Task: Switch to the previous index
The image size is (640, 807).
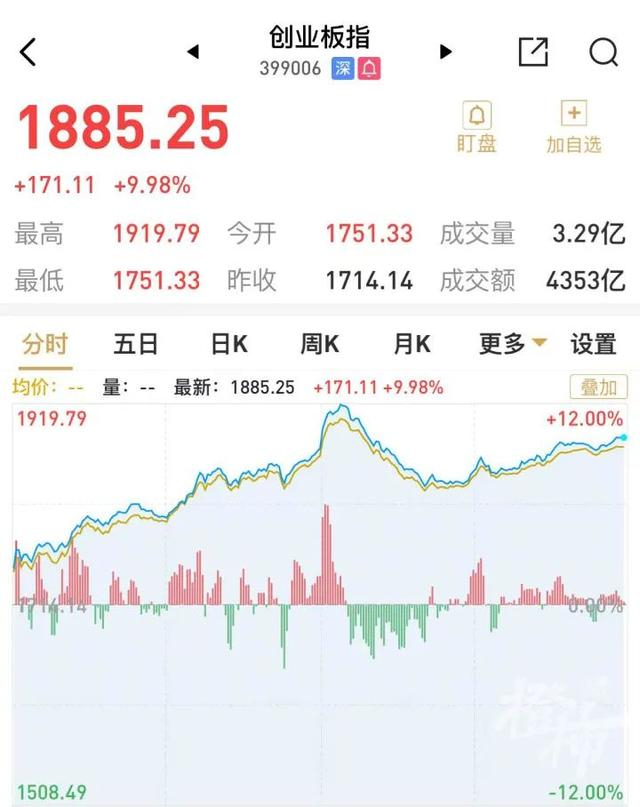Action: 193,52
